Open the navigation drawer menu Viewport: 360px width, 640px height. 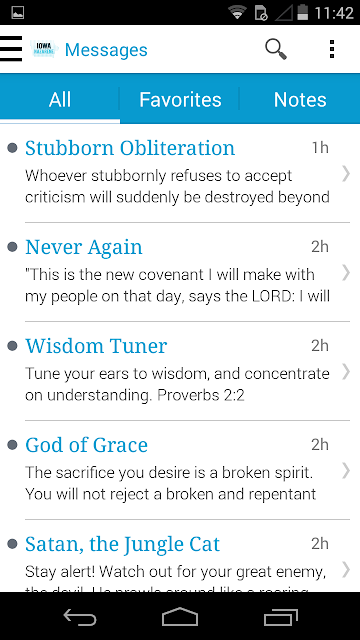pos(11,49)
